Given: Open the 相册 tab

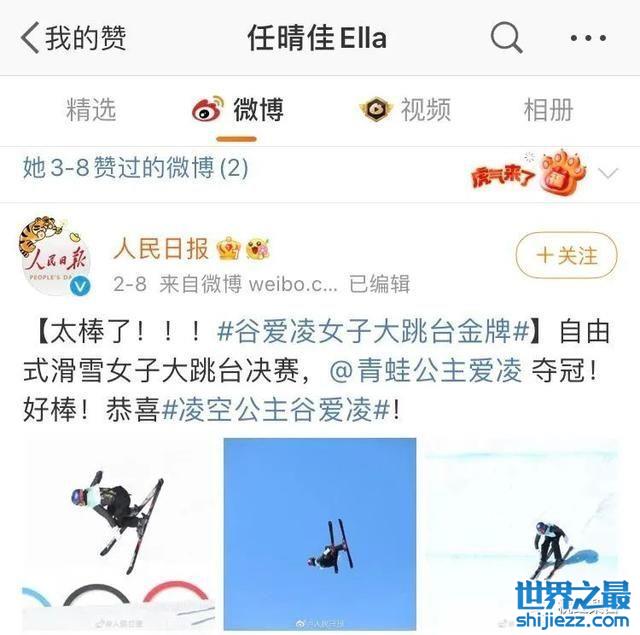Looking at the screenshot, I should point(548,110).
